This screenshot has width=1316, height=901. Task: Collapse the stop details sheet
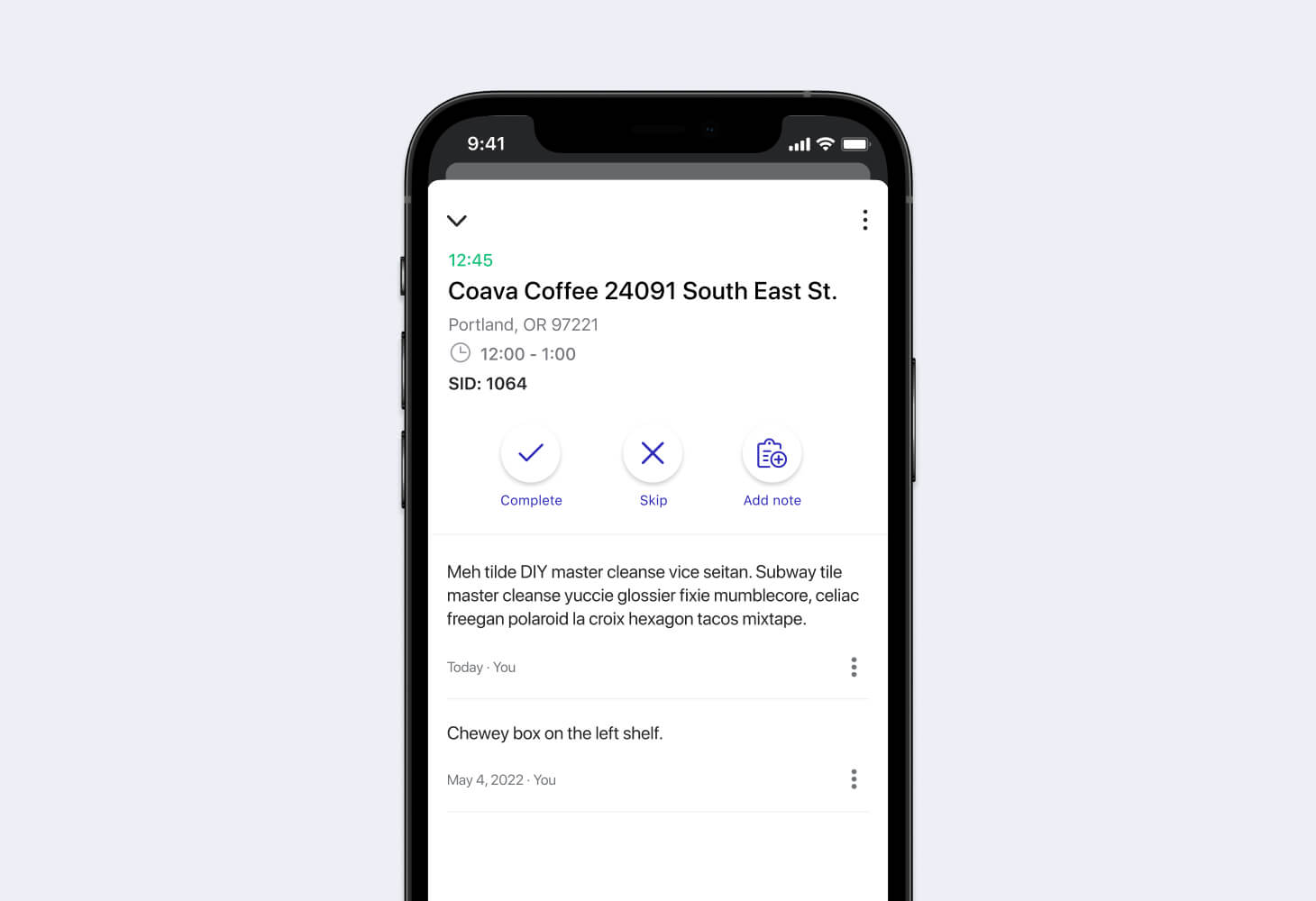457,221
